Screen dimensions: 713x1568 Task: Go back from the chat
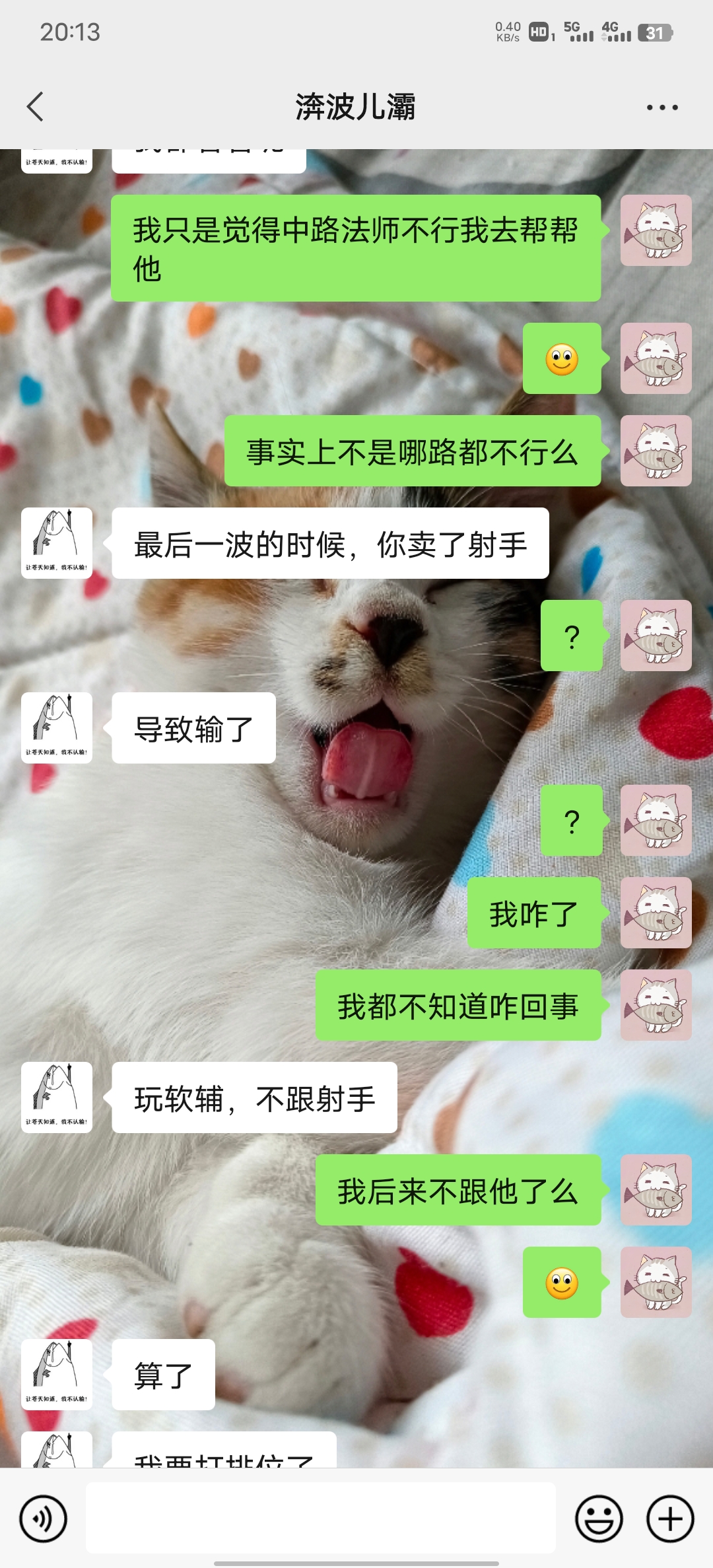pos(36,107)
